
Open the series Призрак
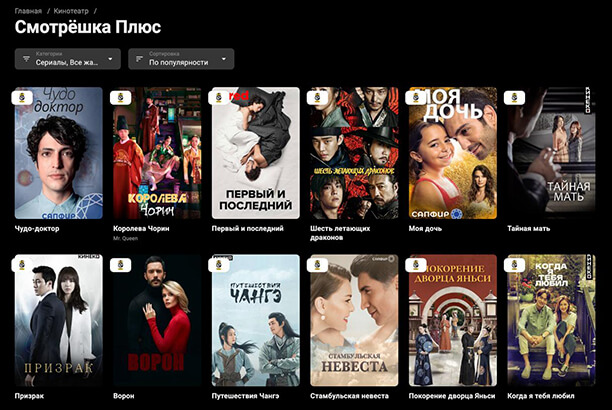(58, 320)
